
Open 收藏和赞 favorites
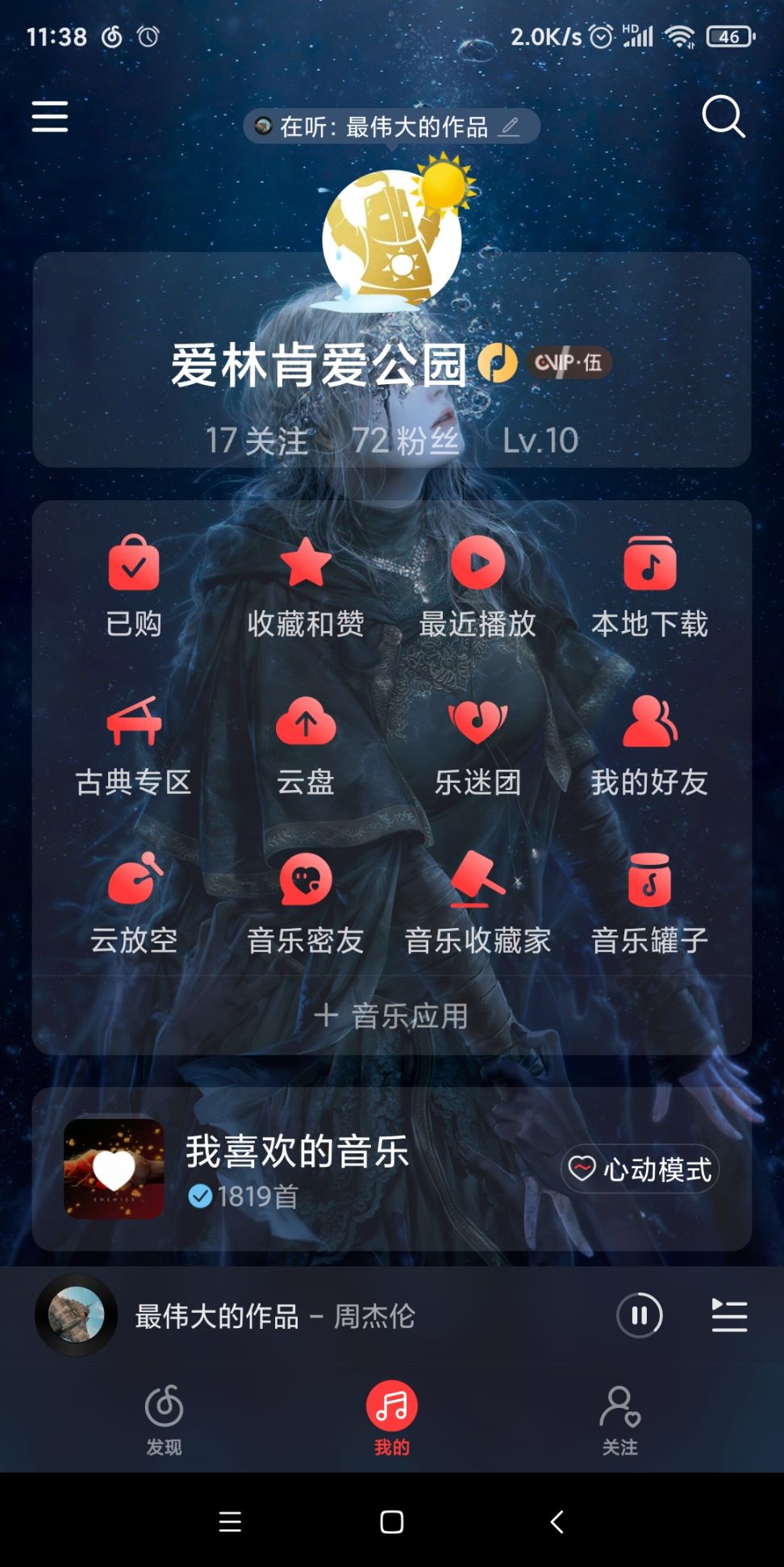click(306, 586)
